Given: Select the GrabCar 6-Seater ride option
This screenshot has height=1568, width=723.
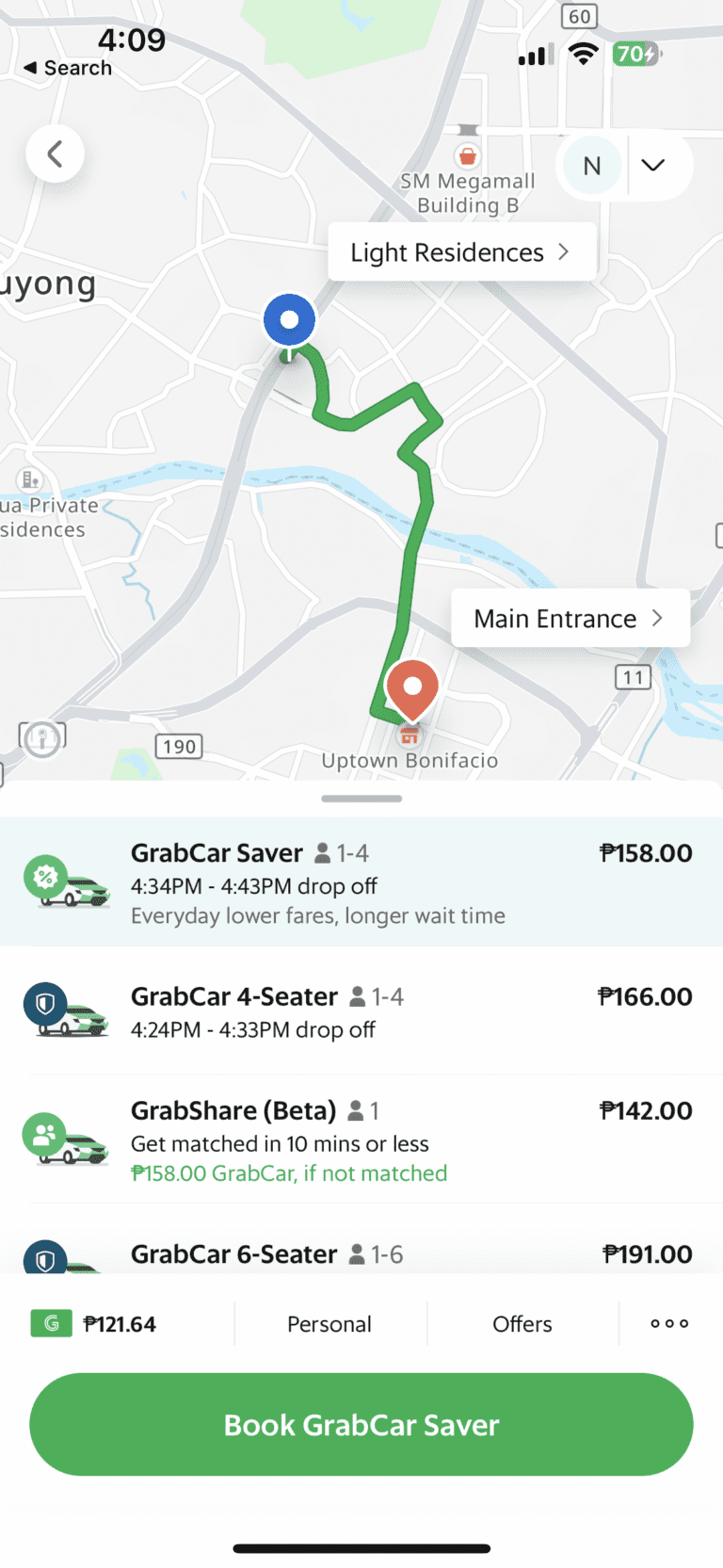Looking at the screenshot, I should tap(361, 1253).
